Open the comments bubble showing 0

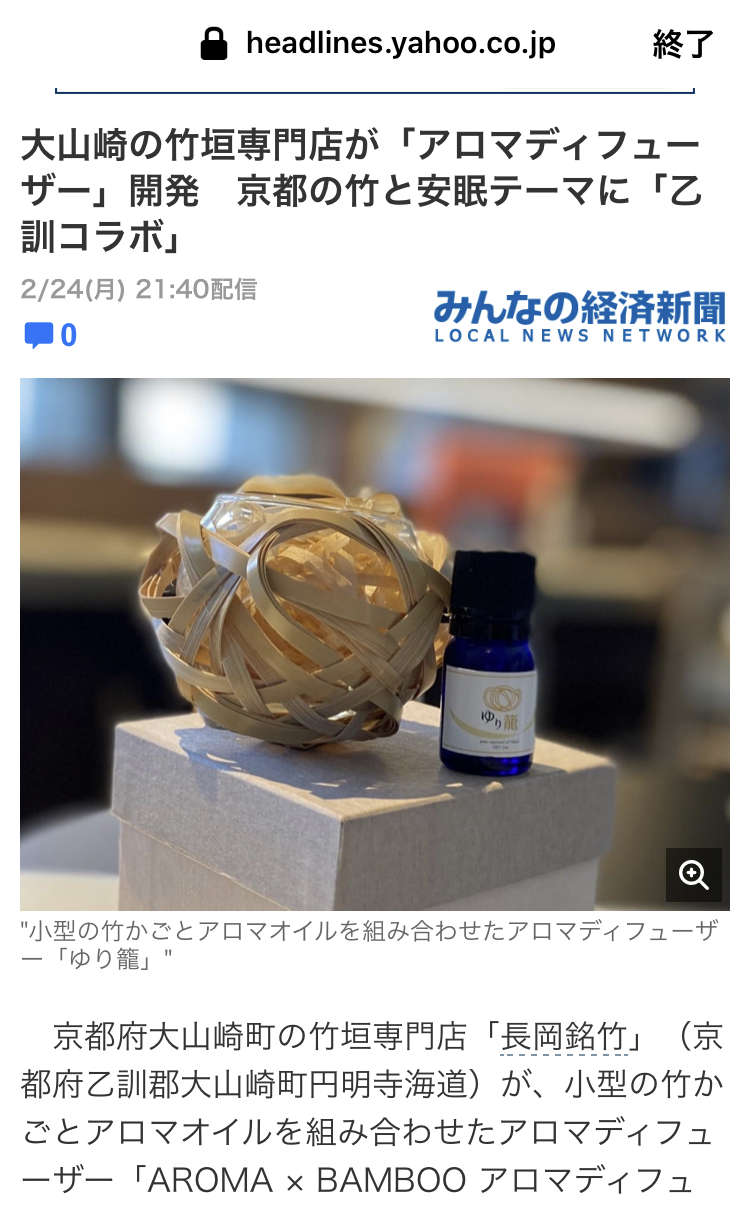pyautogui.click(x=50, y=335)
